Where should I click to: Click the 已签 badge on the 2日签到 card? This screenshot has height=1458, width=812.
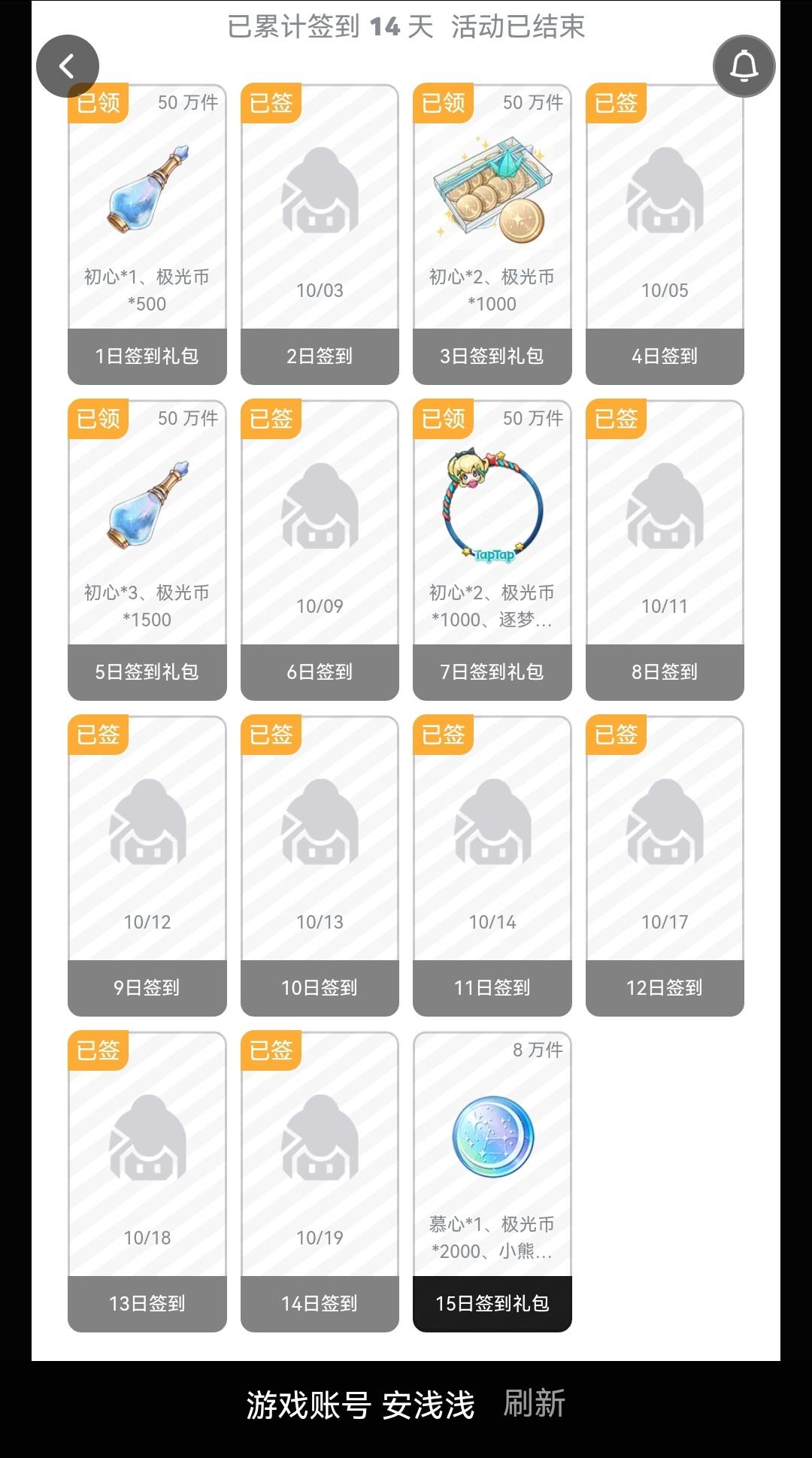point(272,103)
